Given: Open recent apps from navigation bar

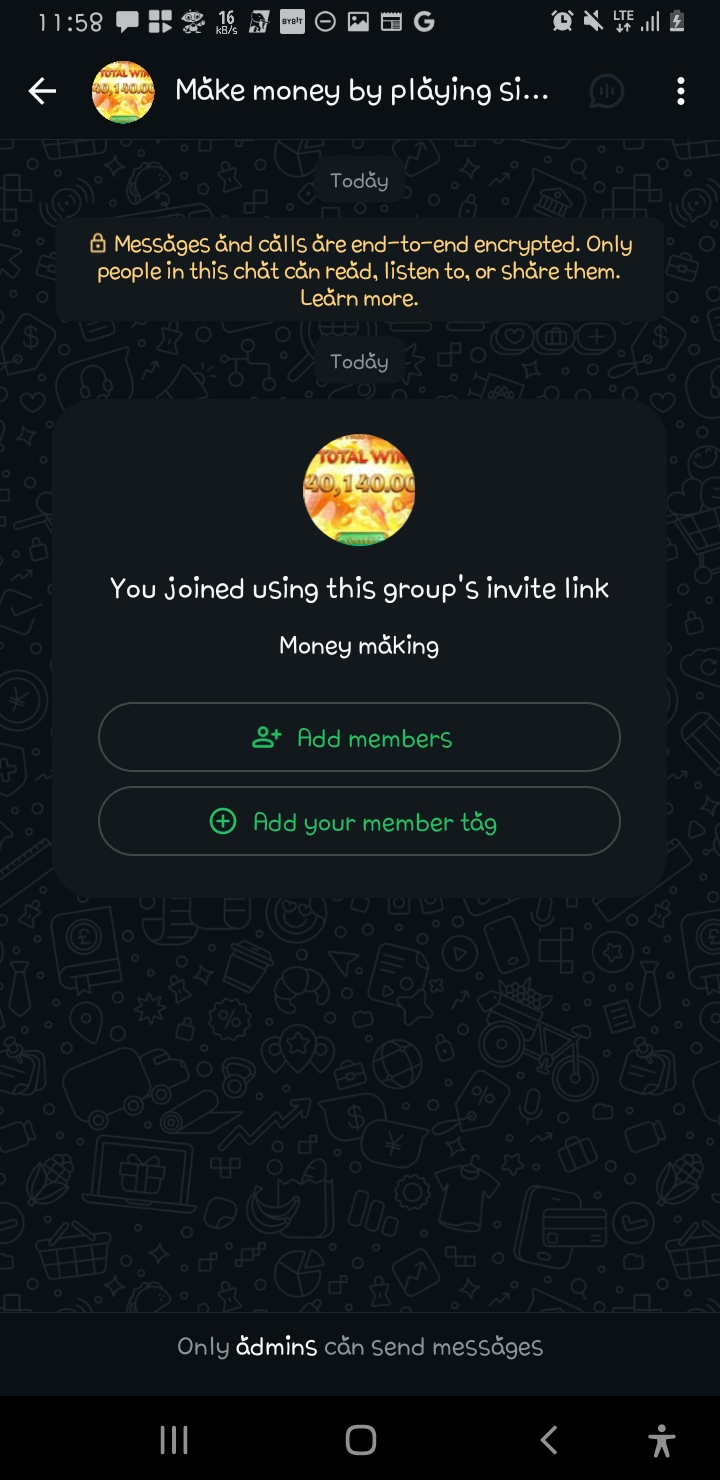Looking at the screenshot, I should coord(174,1440).
